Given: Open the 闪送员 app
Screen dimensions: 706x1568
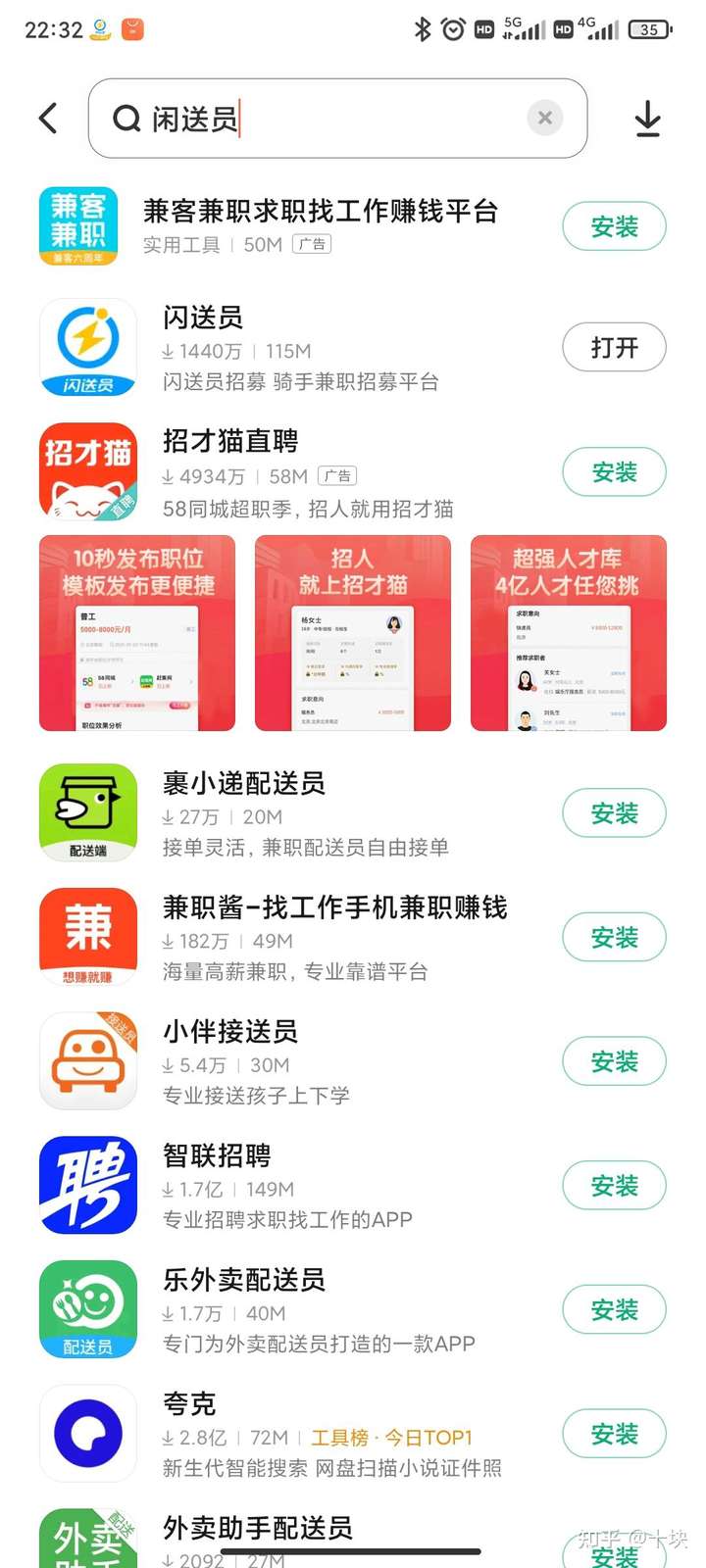Looking at the screenshot, I should (614, 348).
